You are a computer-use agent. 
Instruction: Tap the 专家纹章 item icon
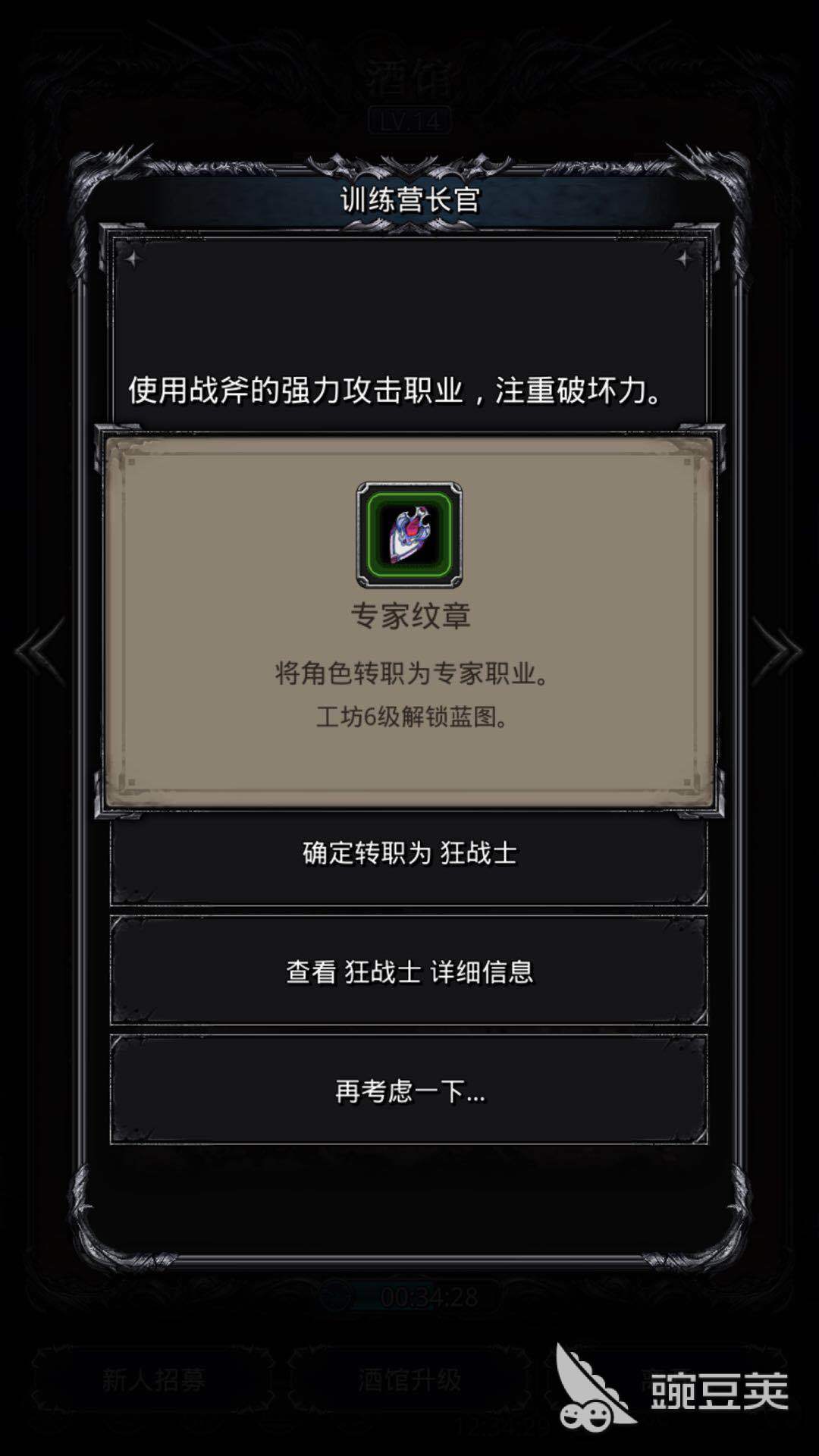tap(409, 535)
